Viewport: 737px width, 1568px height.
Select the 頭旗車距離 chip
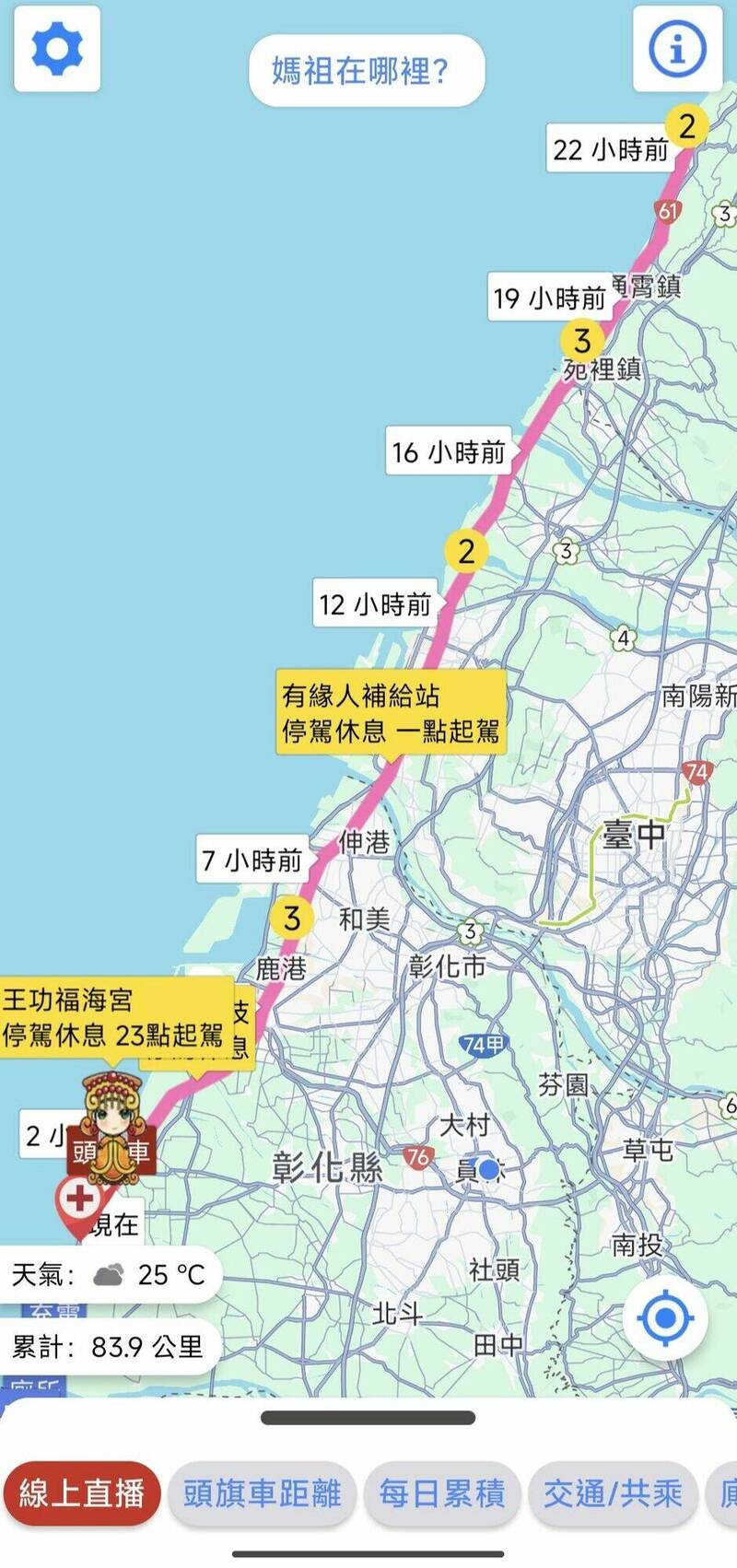pyautogui.click(x=262, y=1493)
